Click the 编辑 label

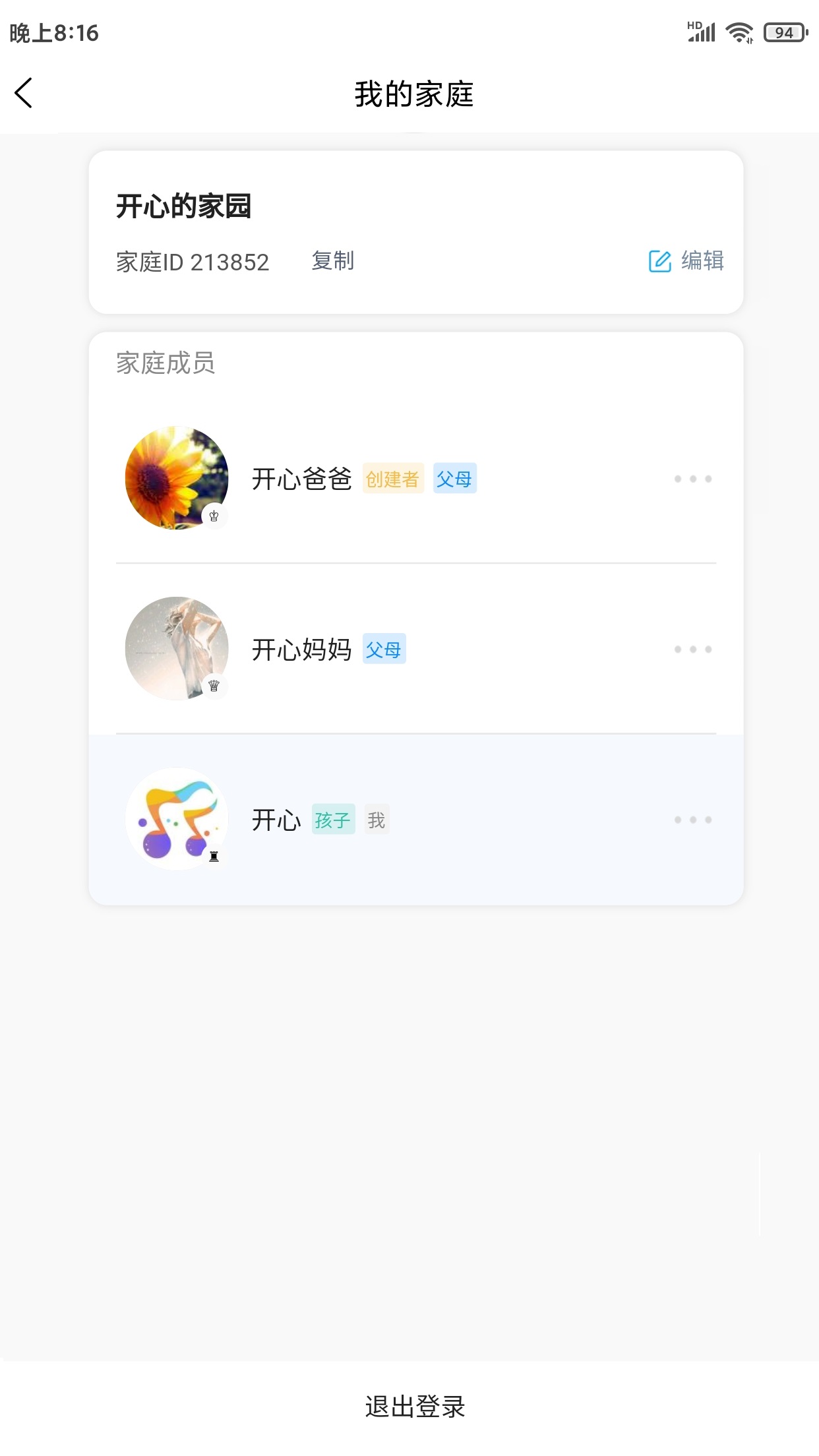point(702,261)
